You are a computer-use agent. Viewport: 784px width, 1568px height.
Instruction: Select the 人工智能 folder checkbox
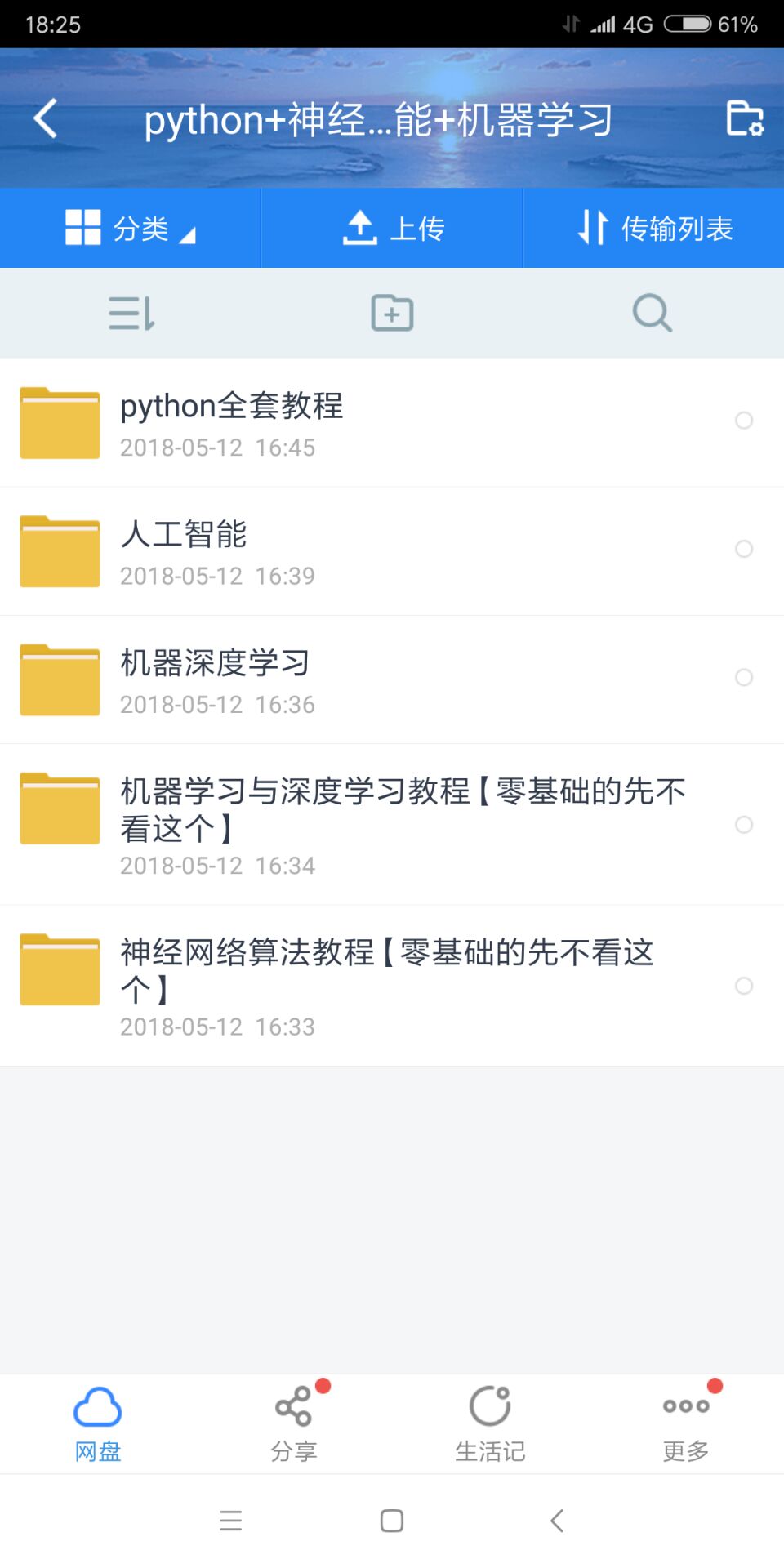[x=744, y=549]
